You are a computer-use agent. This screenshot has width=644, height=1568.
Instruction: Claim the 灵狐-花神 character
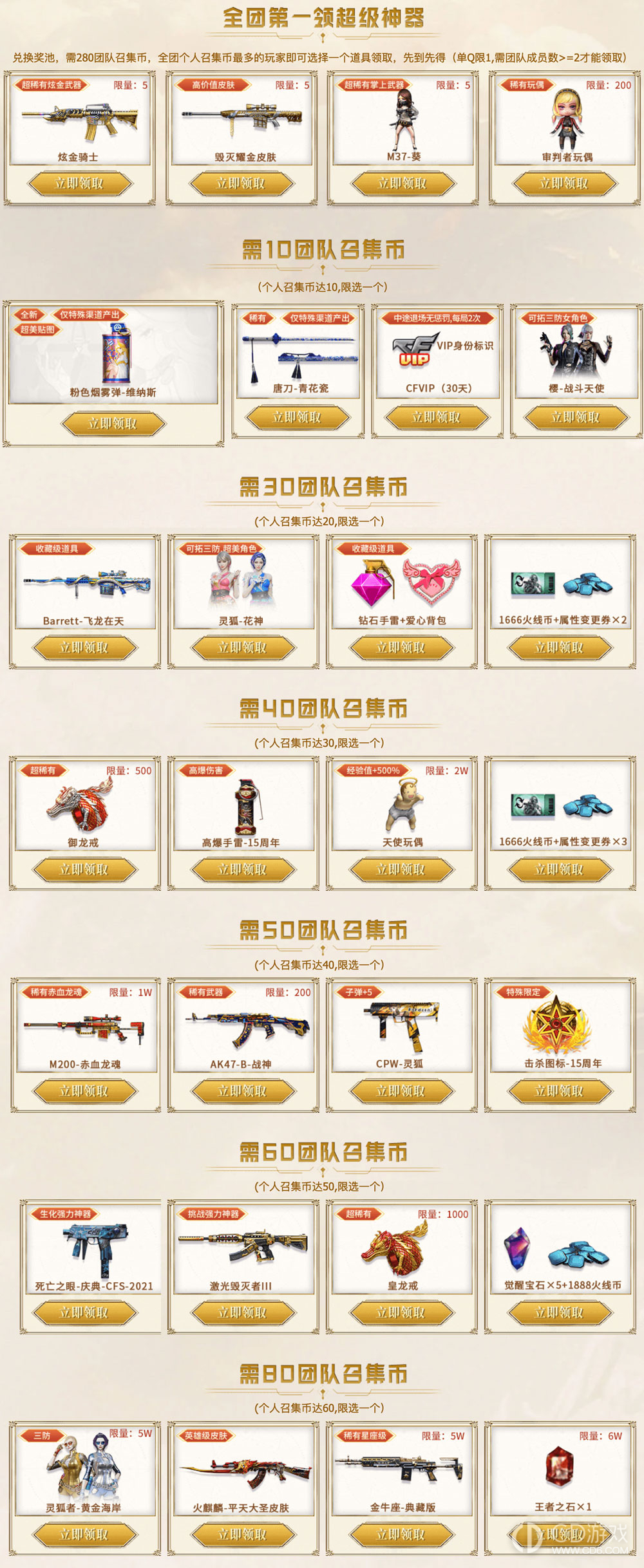click(x=242, y=648)
